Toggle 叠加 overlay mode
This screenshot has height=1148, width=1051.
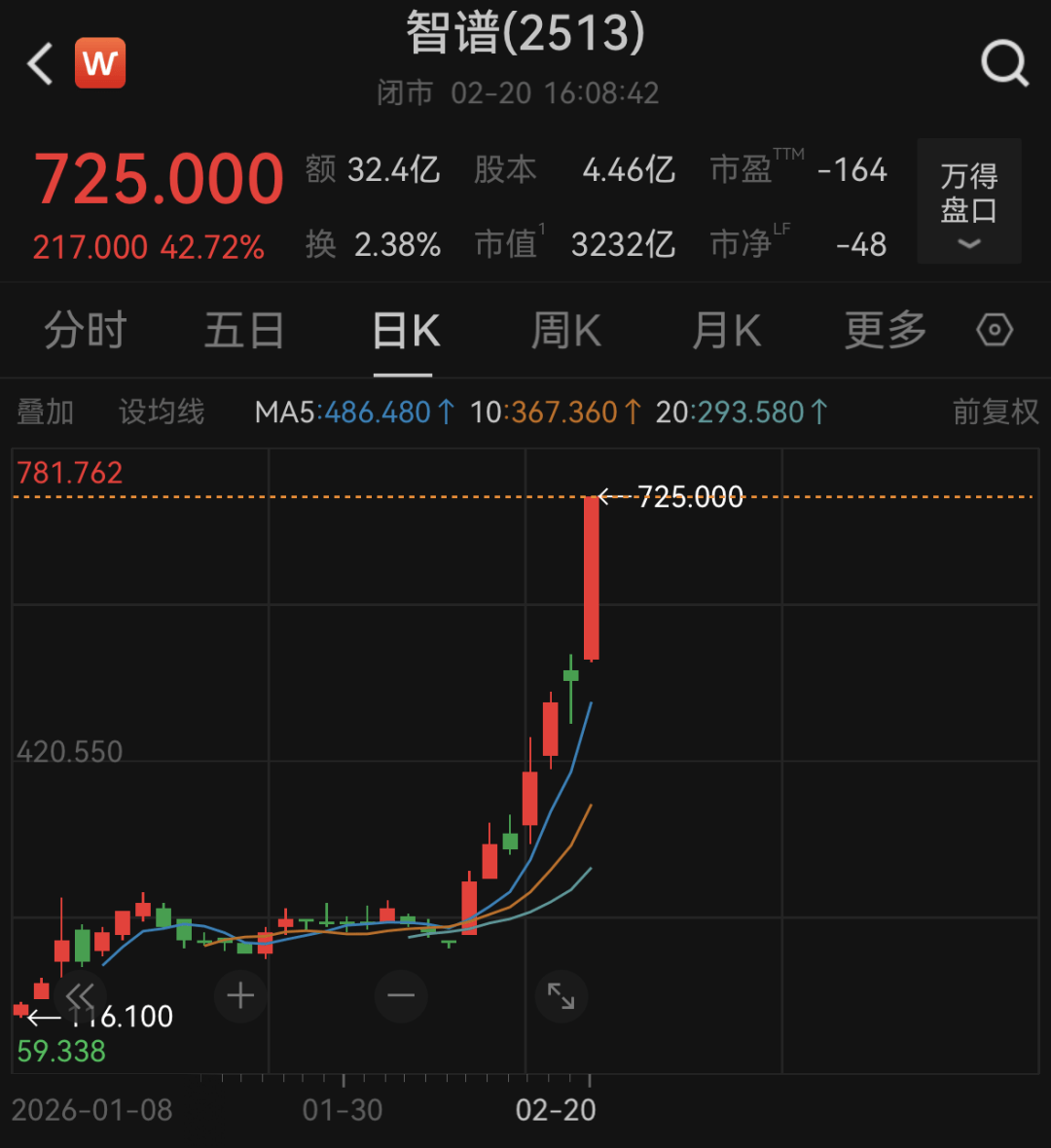pyautogui.click(x=45, y=411)
